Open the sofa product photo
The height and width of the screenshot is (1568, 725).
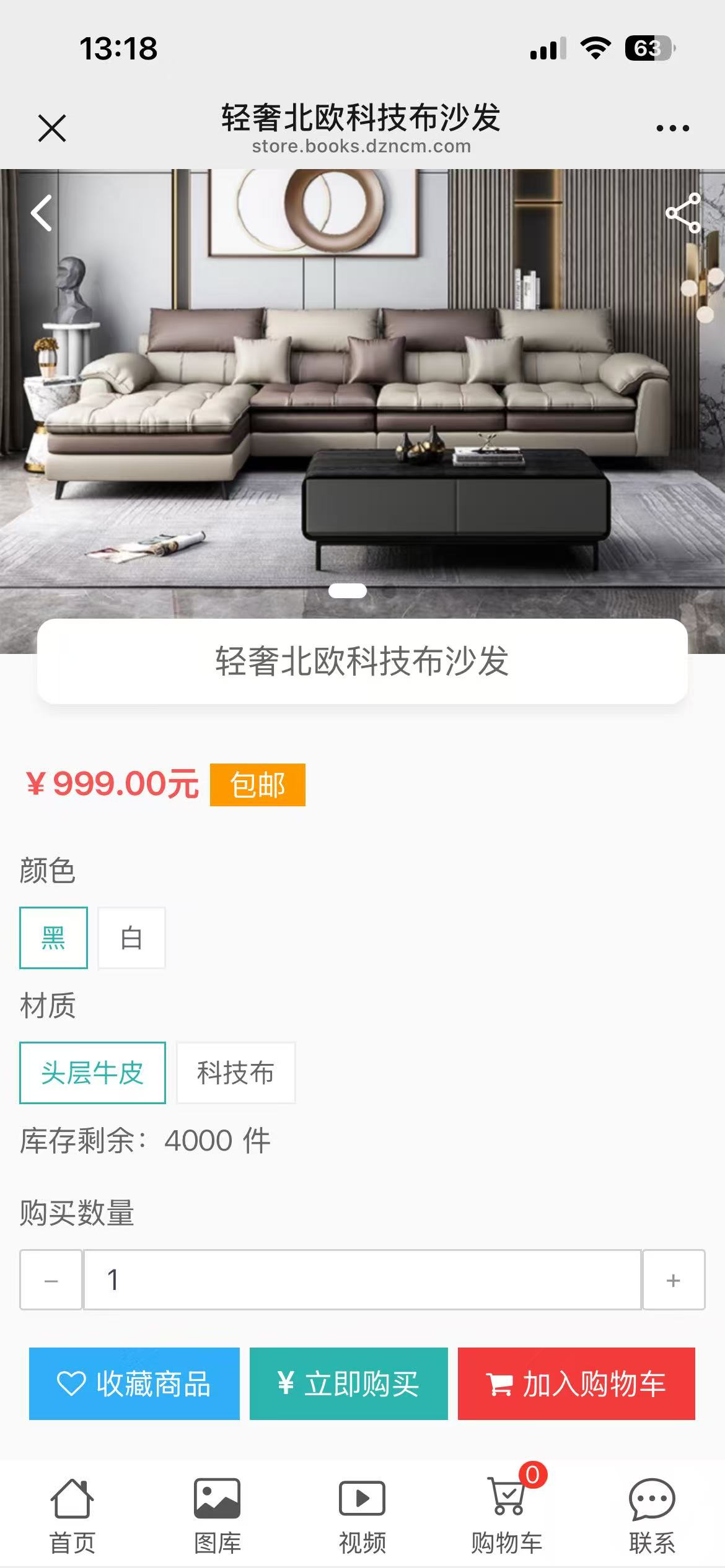point(362,396)
